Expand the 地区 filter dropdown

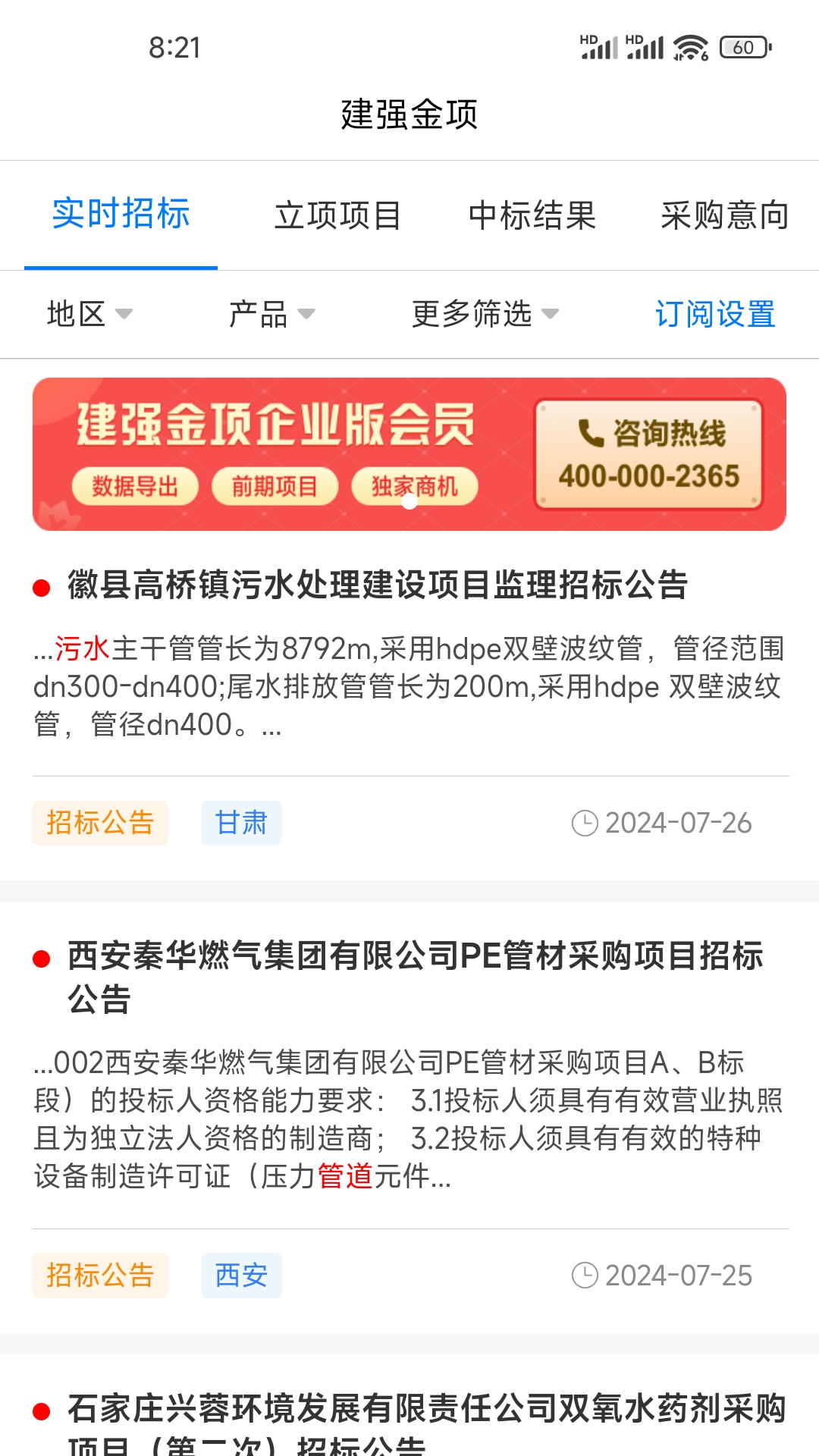pyautogui.click(x=89, y=314)
